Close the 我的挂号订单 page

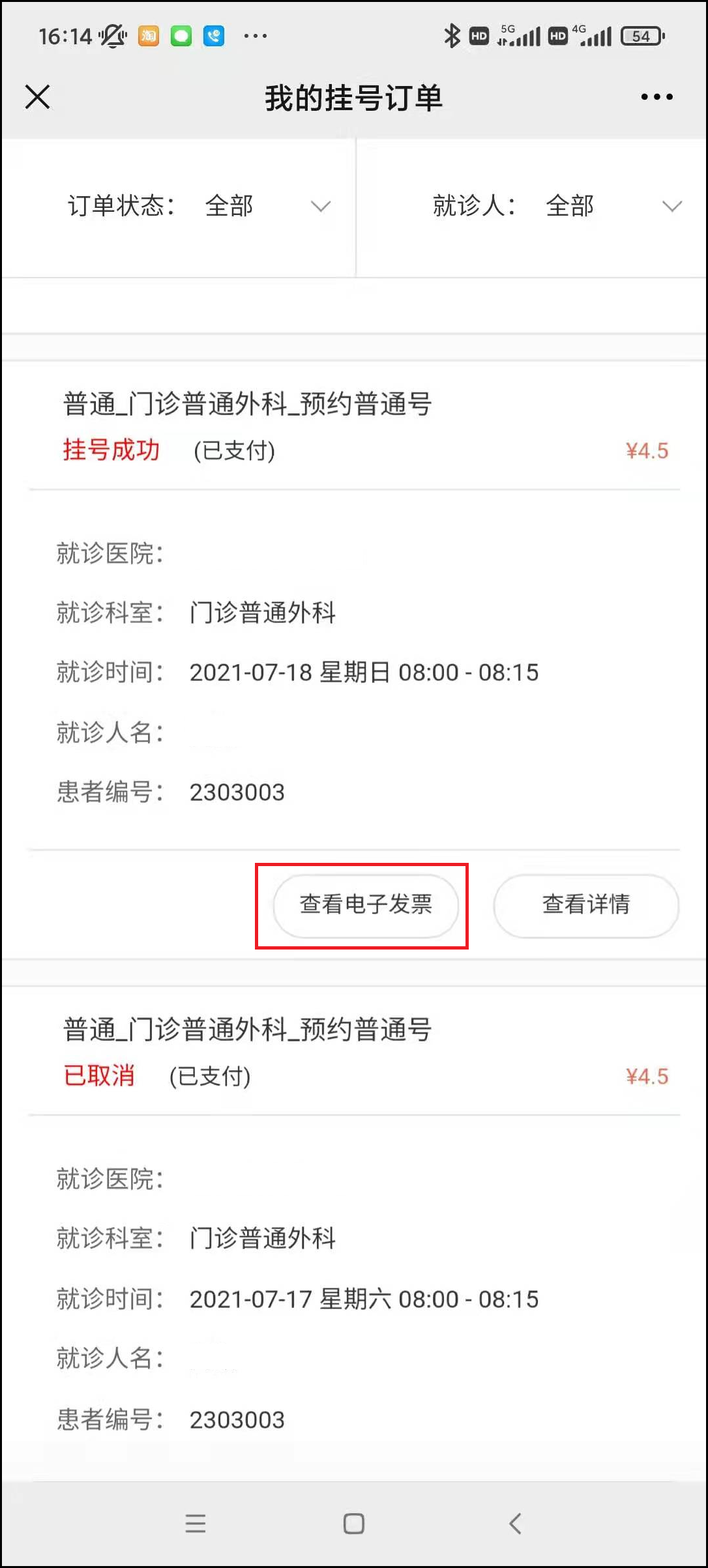click(37, 97)
